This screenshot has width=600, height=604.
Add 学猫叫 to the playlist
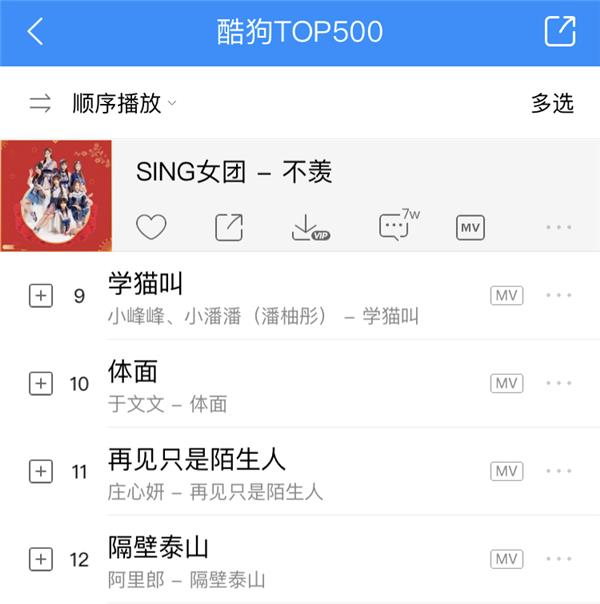[x=40, y=296]
